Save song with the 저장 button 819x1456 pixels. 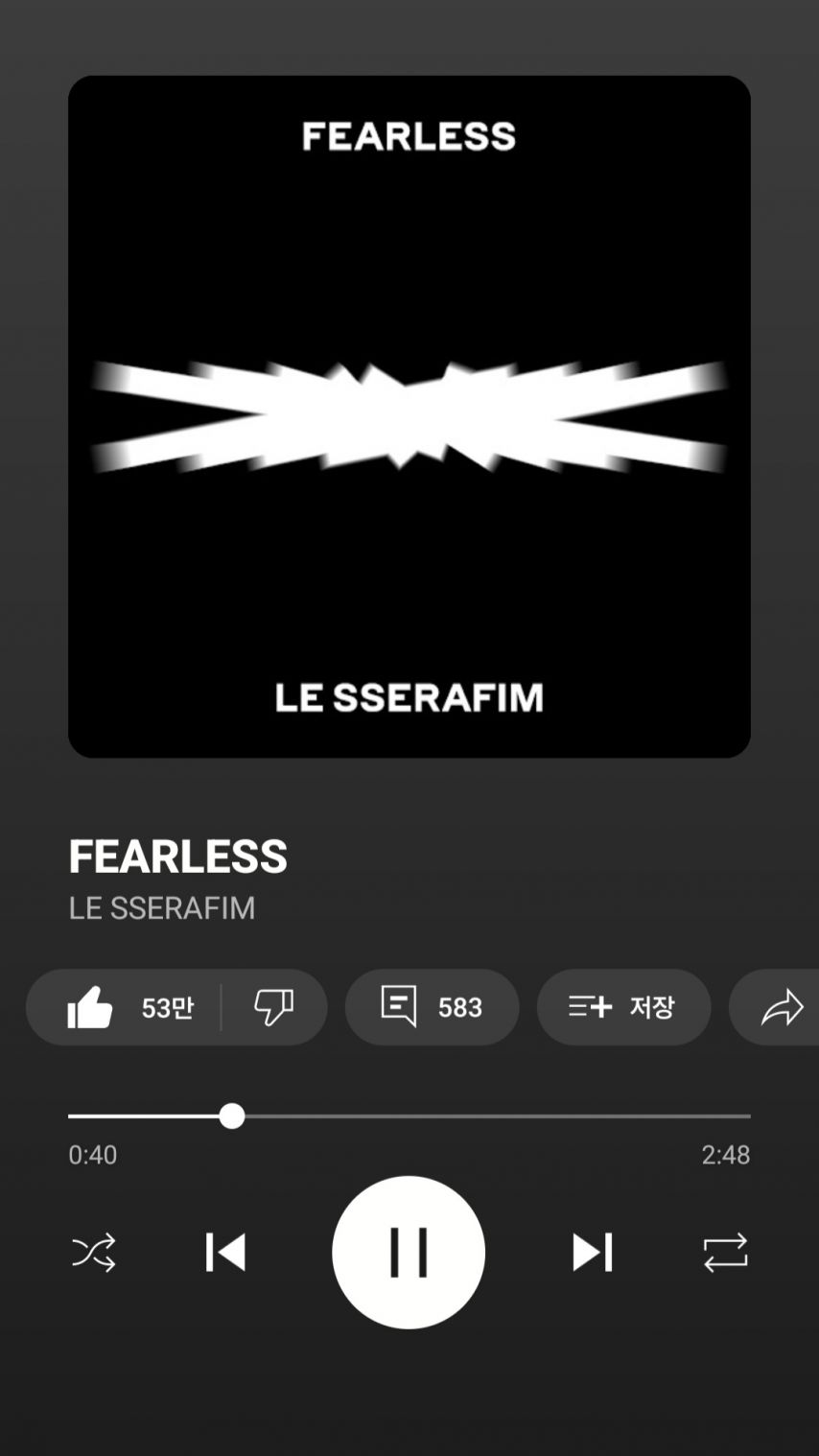click(x=623, y=1007)
